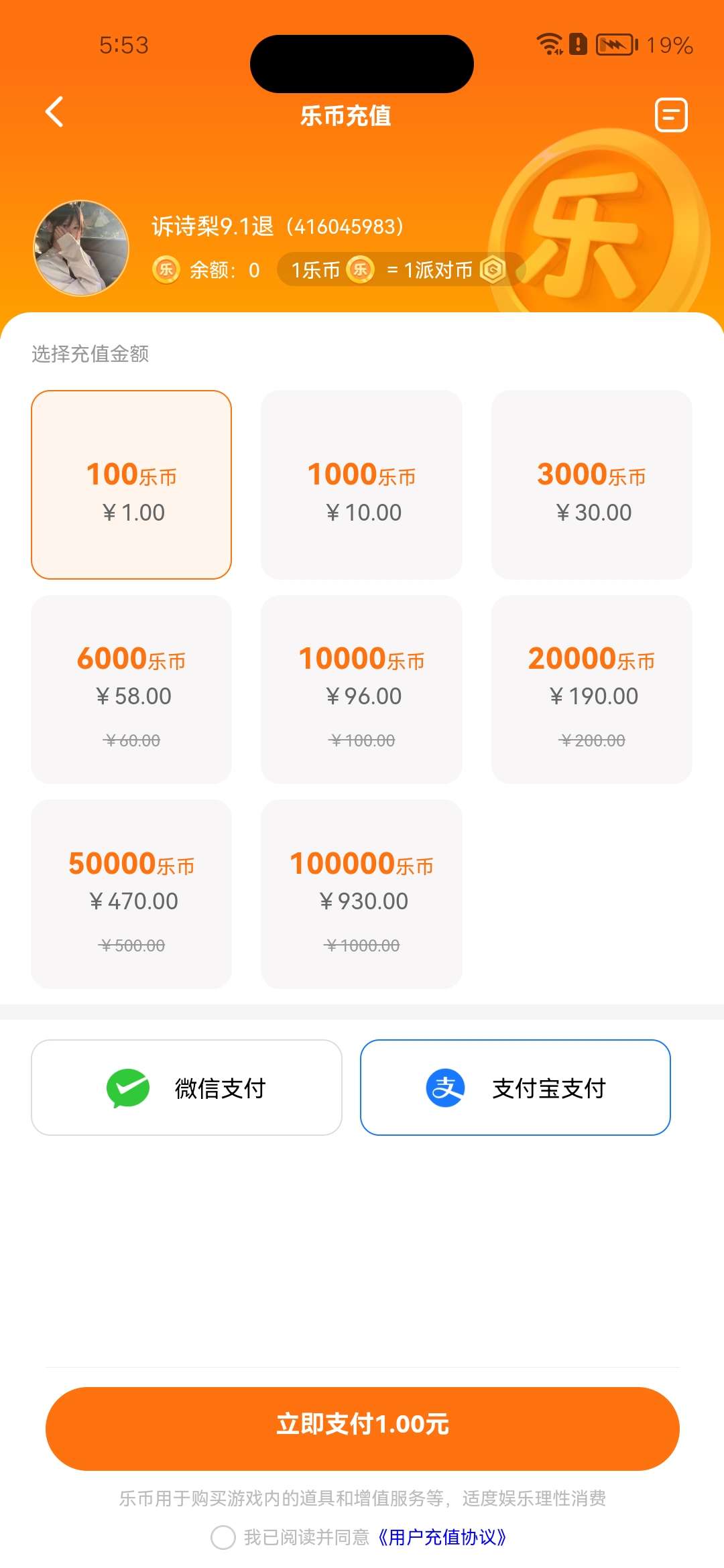Pick the 50000乐币 ¥470.00 package

tap(131, 894)
